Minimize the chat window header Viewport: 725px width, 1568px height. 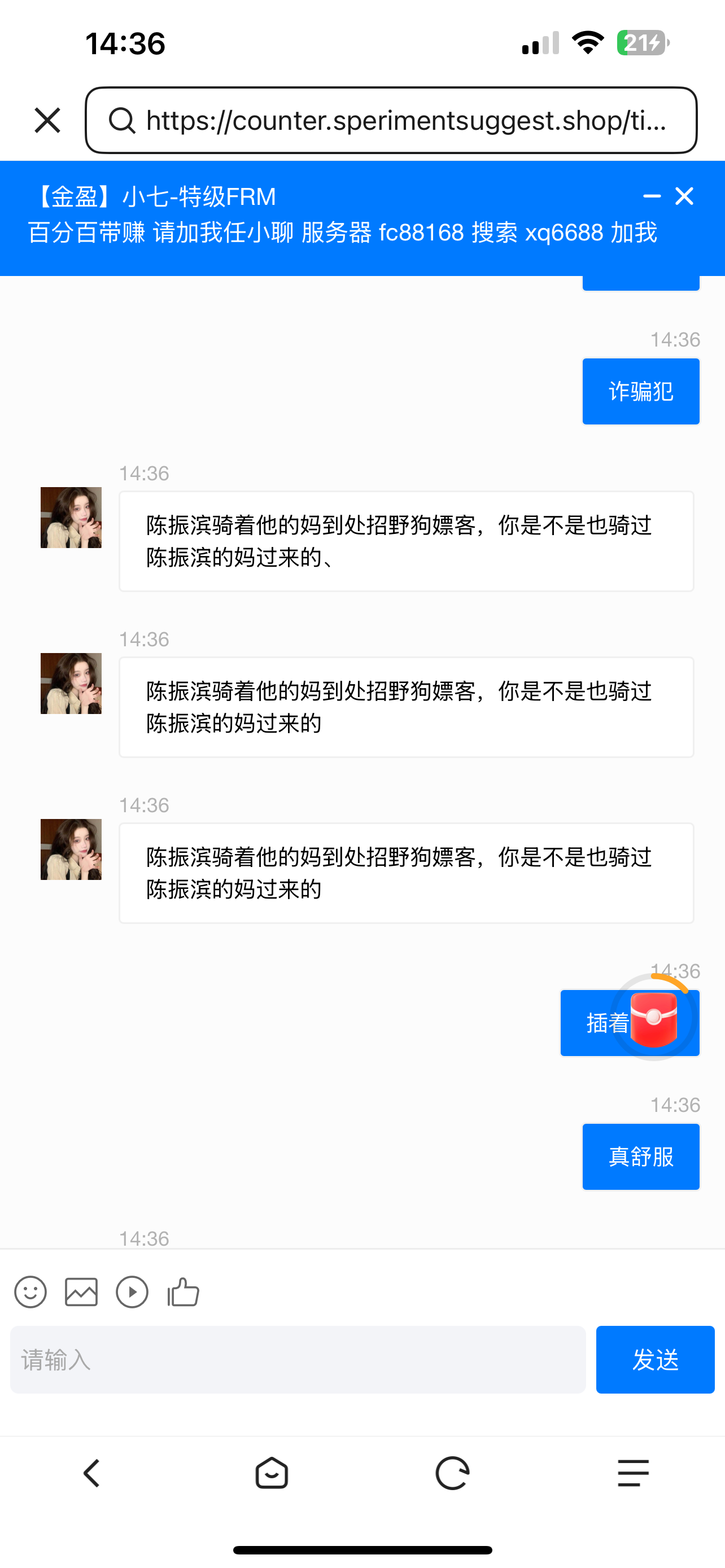(x=652, y=196)
